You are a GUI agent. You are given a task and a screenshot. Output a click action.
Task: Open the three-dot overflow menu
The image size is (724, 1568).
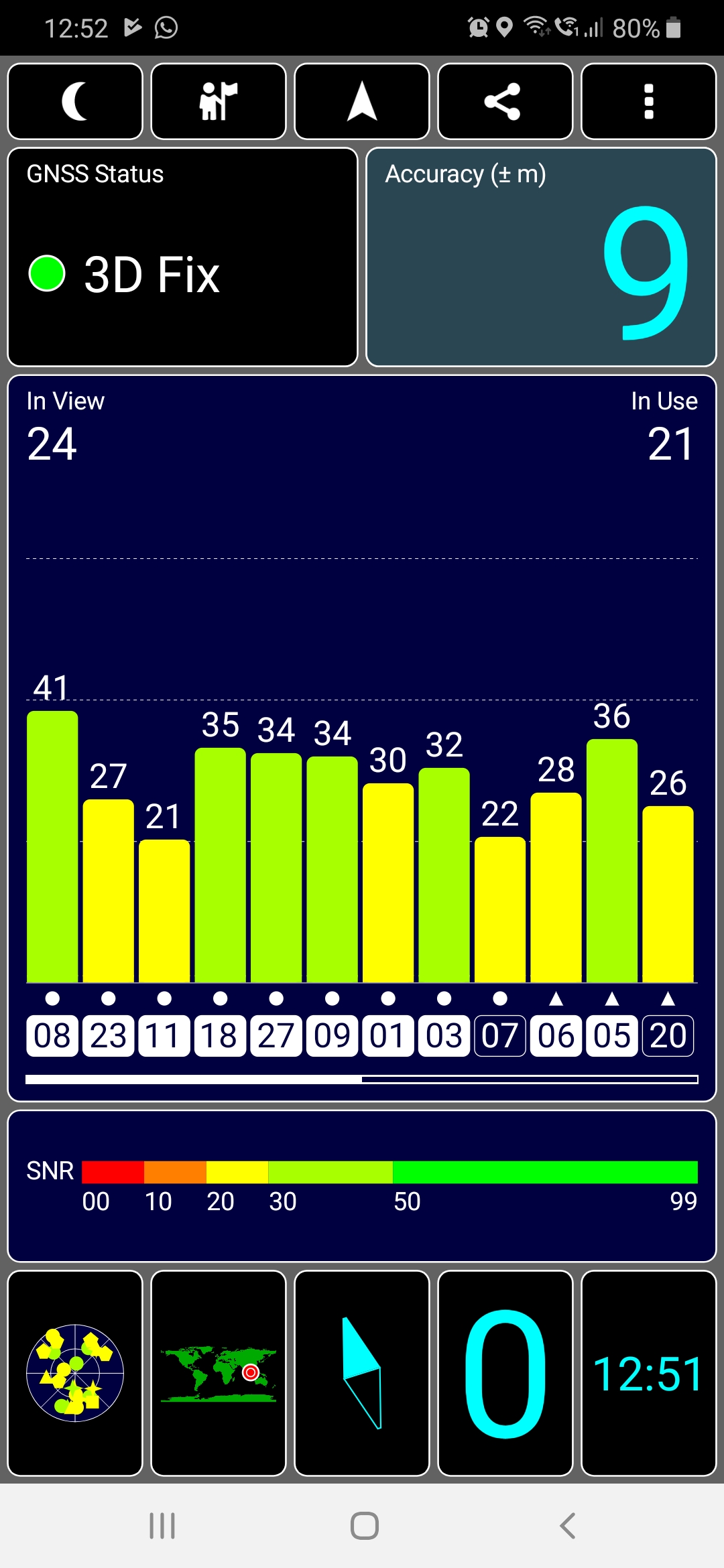coord(649,101)
